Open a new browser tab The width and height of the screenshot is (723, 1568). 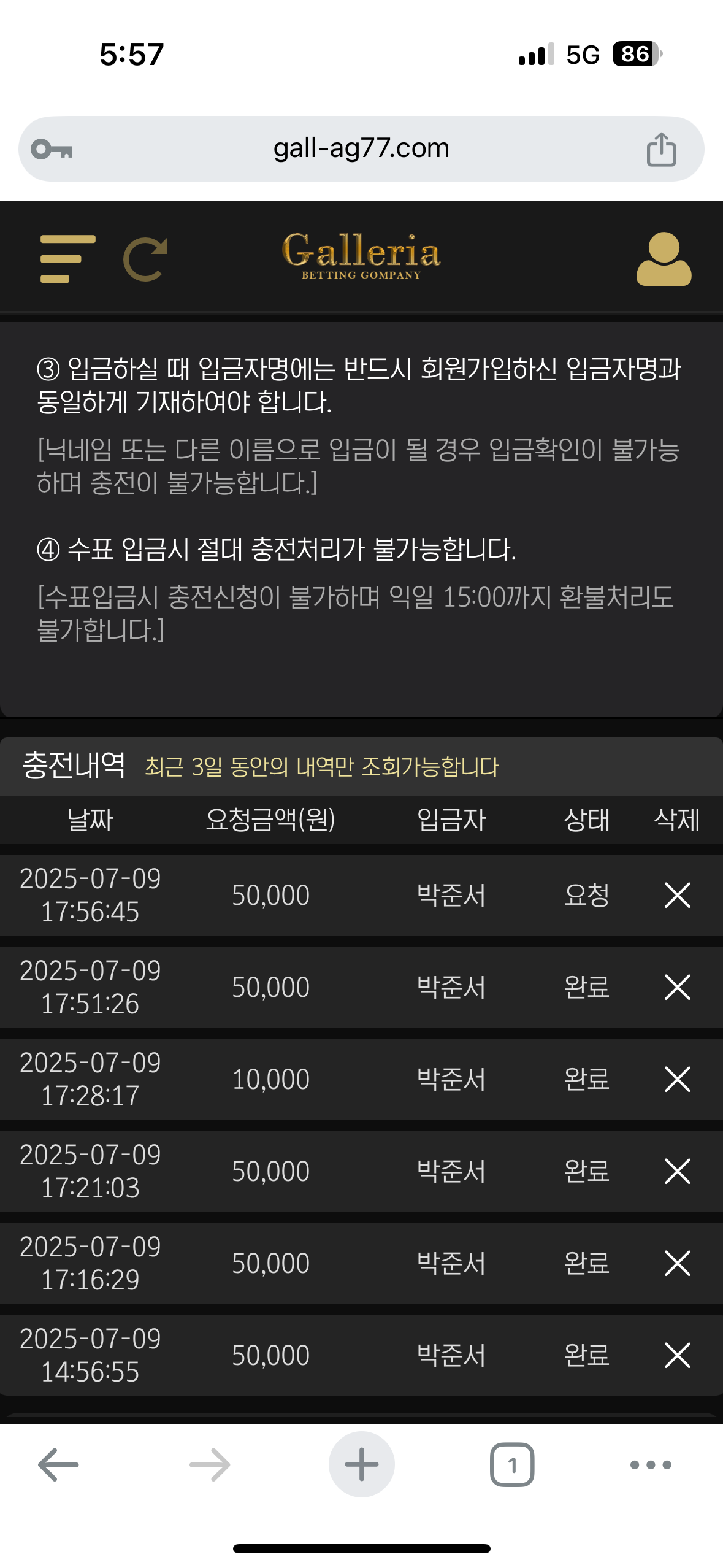pos(361,1464)
